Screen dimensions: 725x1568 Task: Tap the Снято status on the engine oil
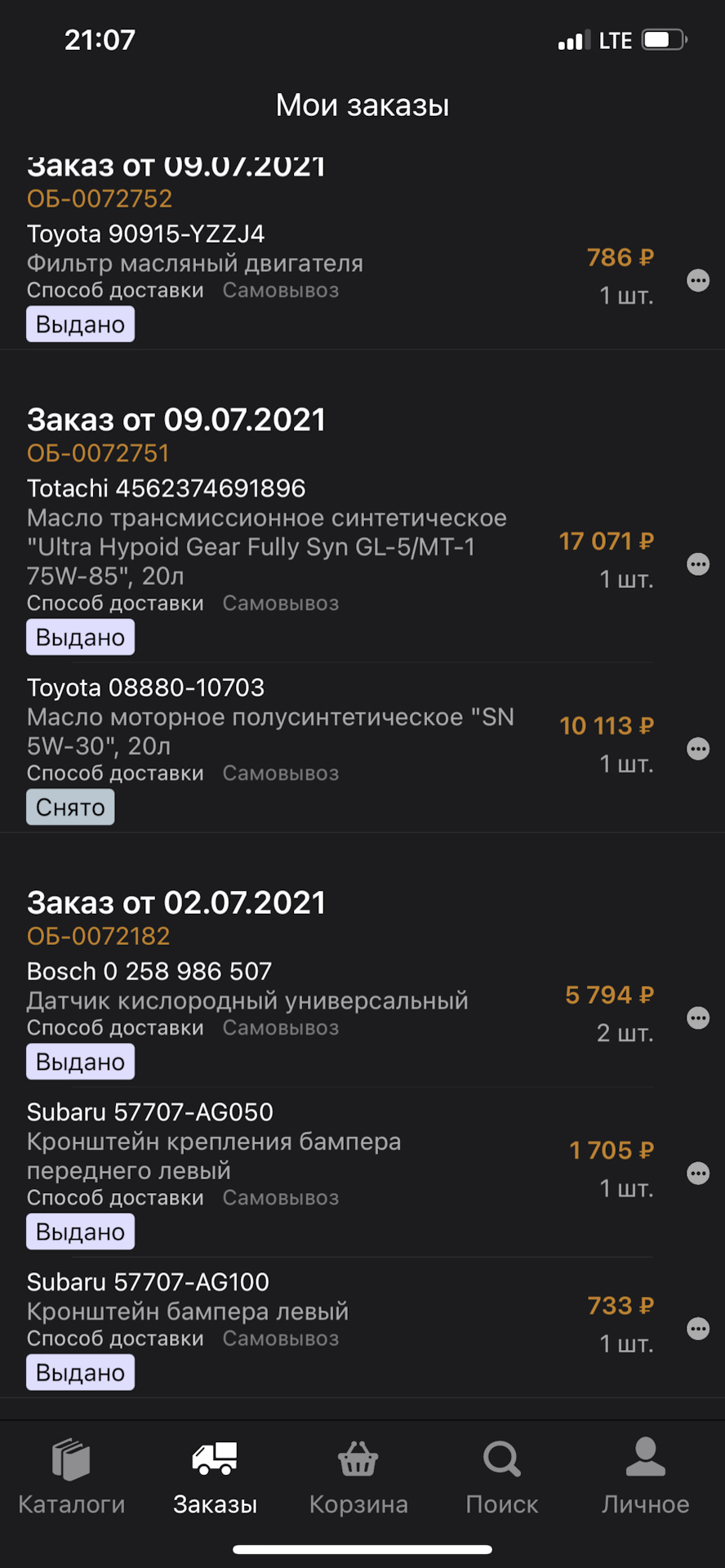[x=69, y=807]
